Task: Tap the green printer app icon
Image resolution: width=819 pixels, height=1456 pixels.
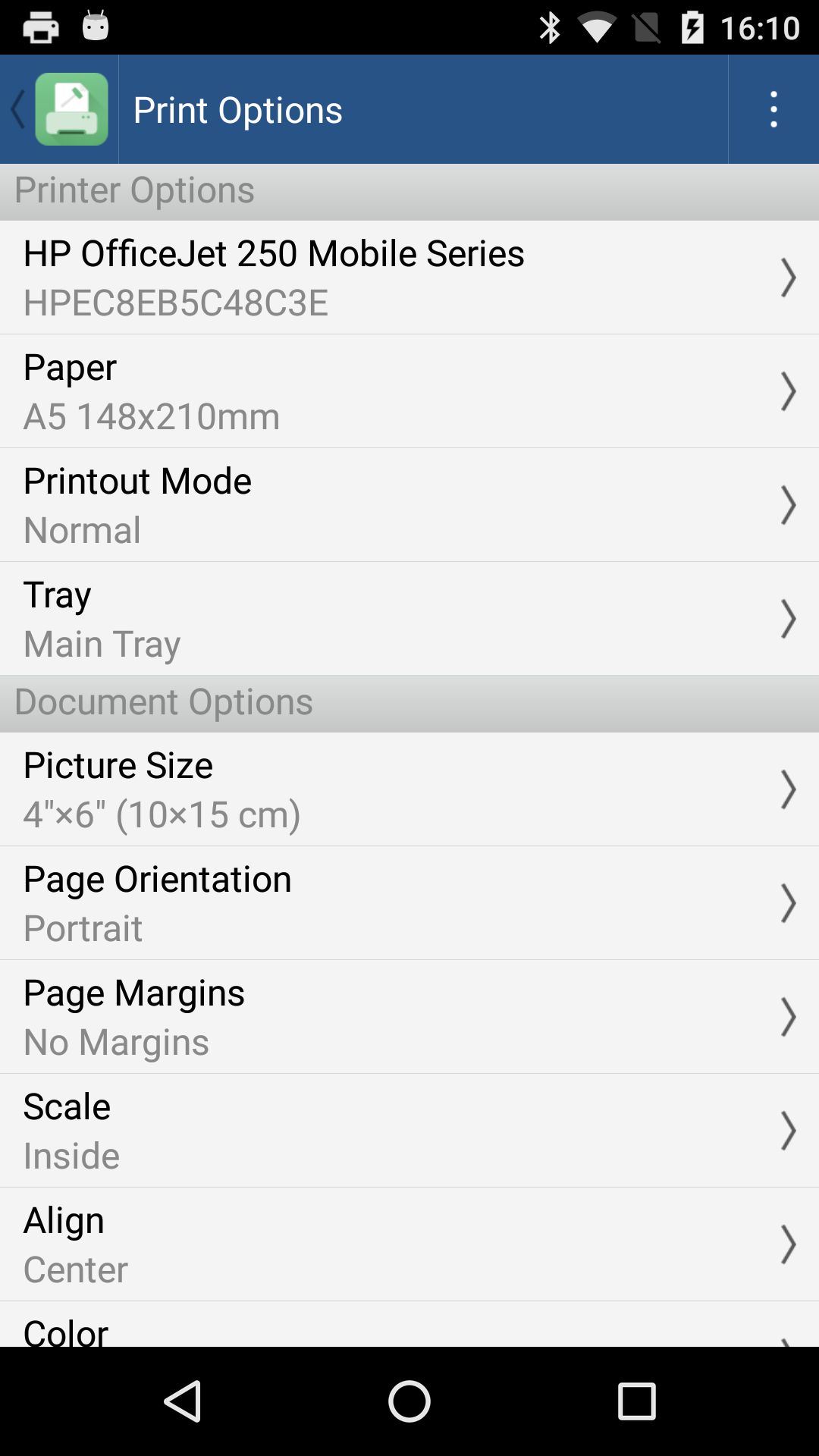Action: point(72,109)
